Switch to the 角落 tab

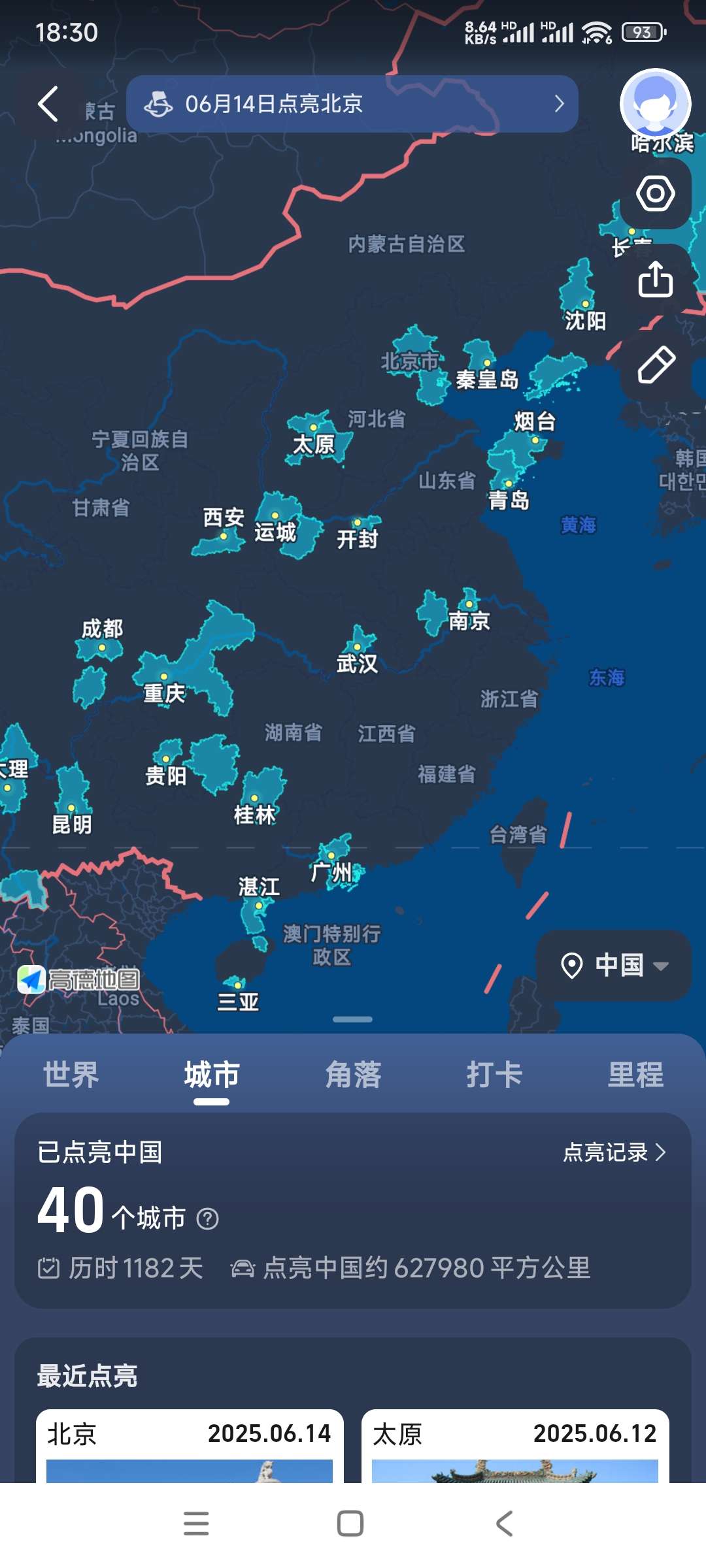point(353,1075)
